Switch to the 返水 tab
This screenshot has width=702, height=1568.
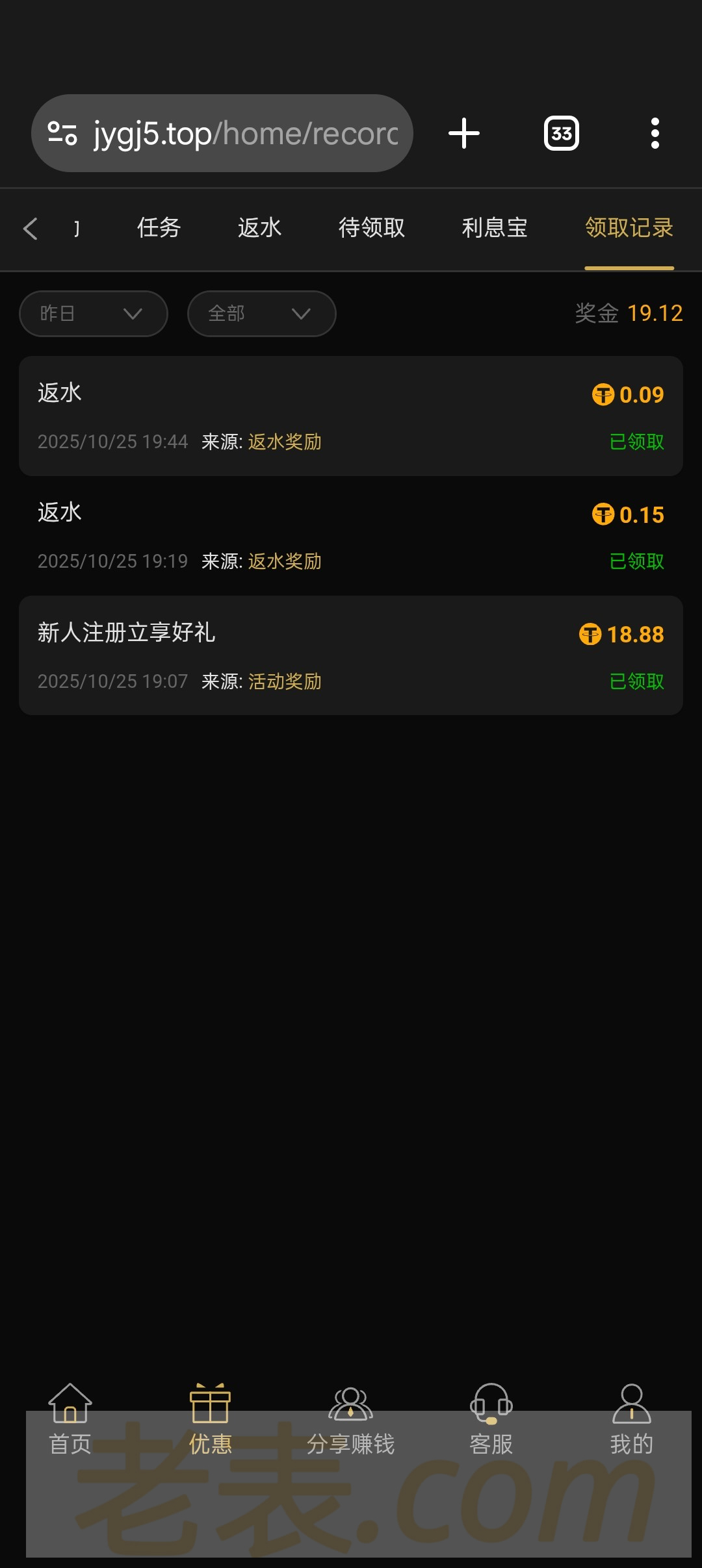259,228
